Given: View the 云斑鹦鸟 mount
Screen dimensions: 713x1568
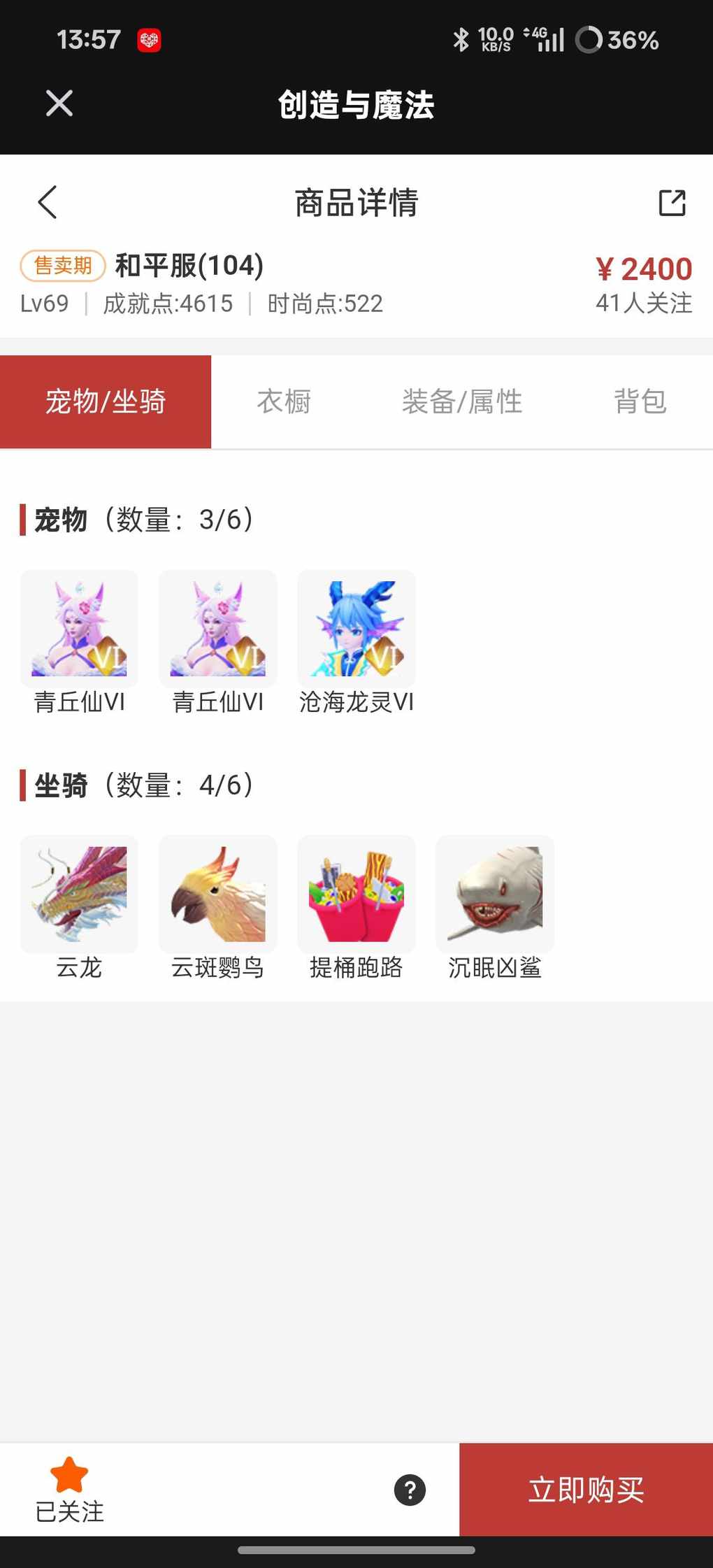Looking at the screenshot, I should (x=218, y=895).
